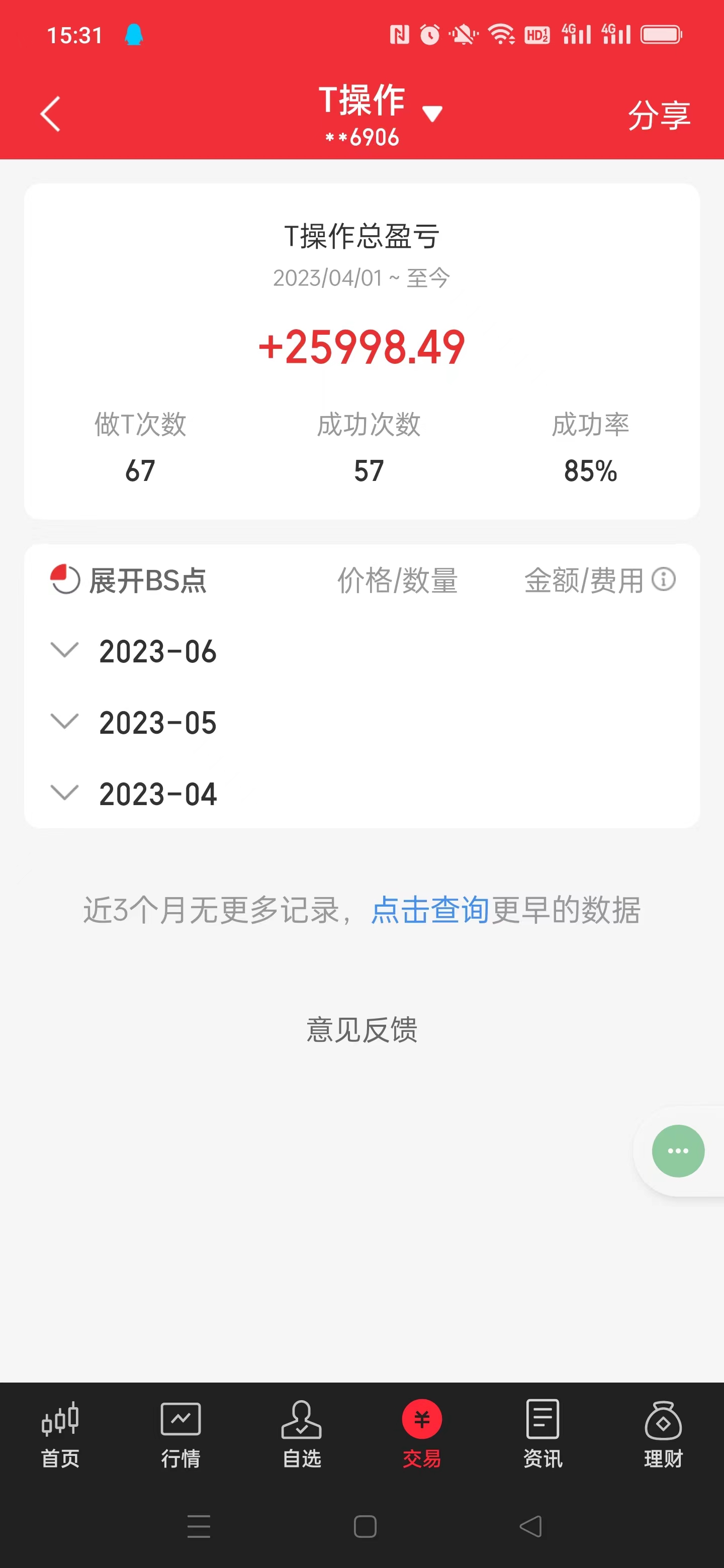Open the green floating chat bubble
This screenshot has width=724, height=1568.
coord(677,1150)
